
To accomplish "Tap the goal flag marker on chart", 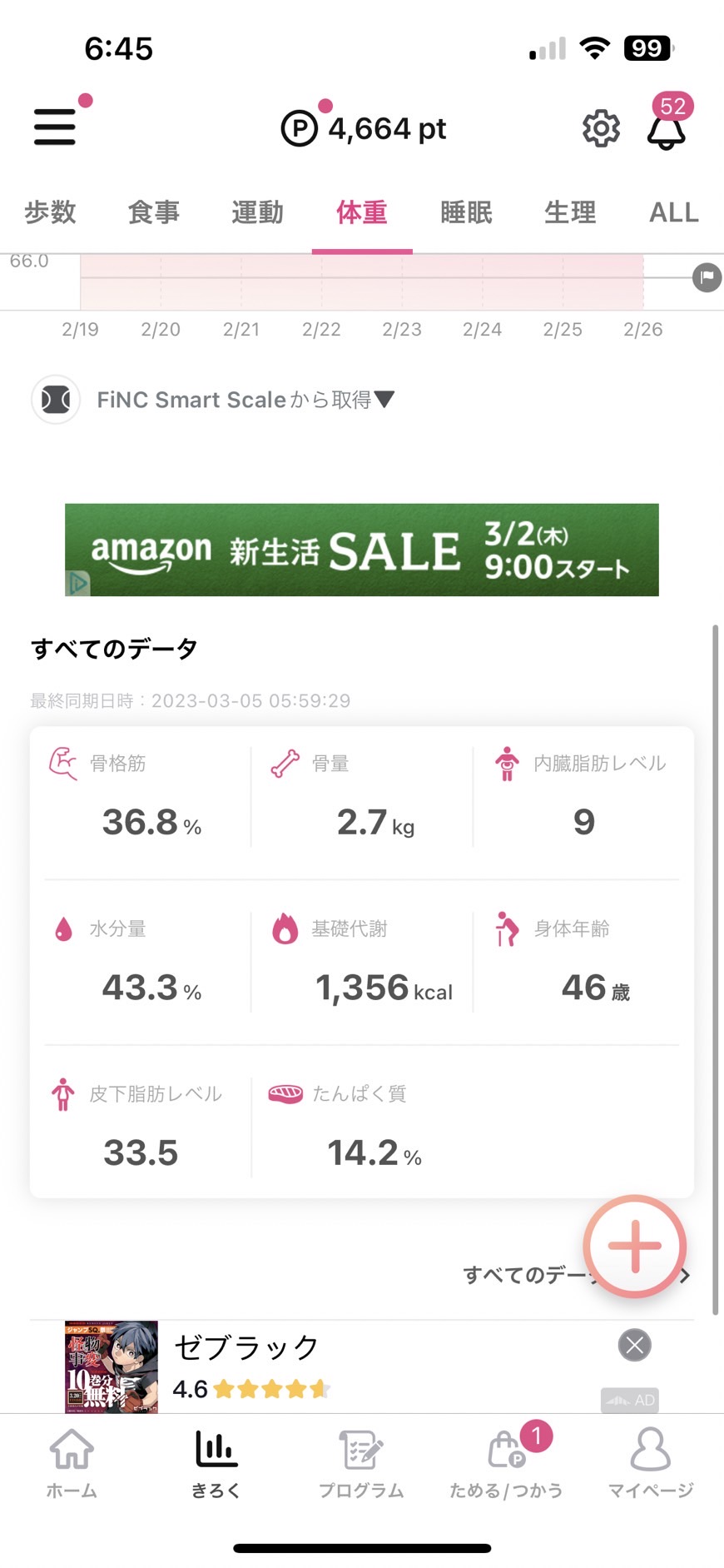I will pyautogui.click(x=707, y=277).
